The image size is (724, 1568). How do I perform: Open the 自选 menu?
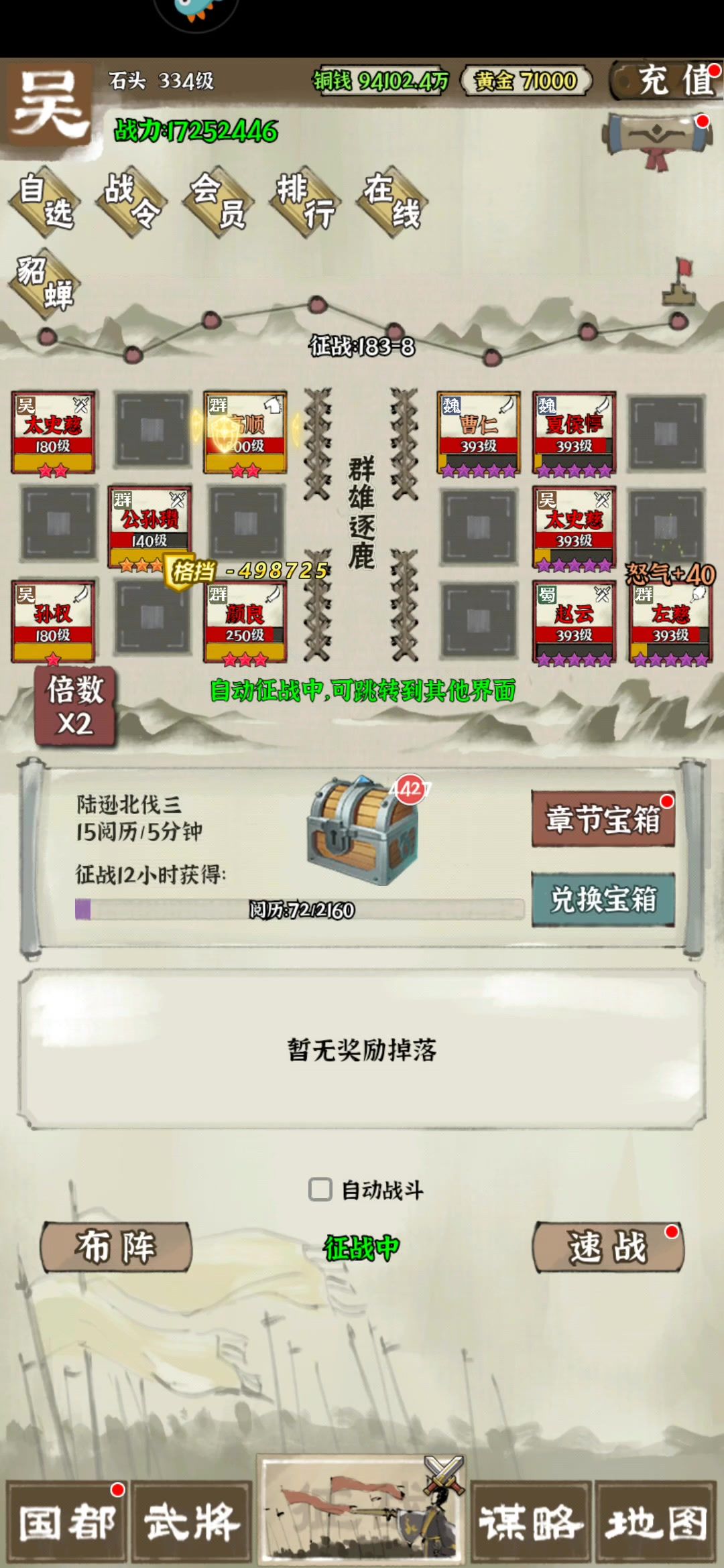click(x=46, y=201)
